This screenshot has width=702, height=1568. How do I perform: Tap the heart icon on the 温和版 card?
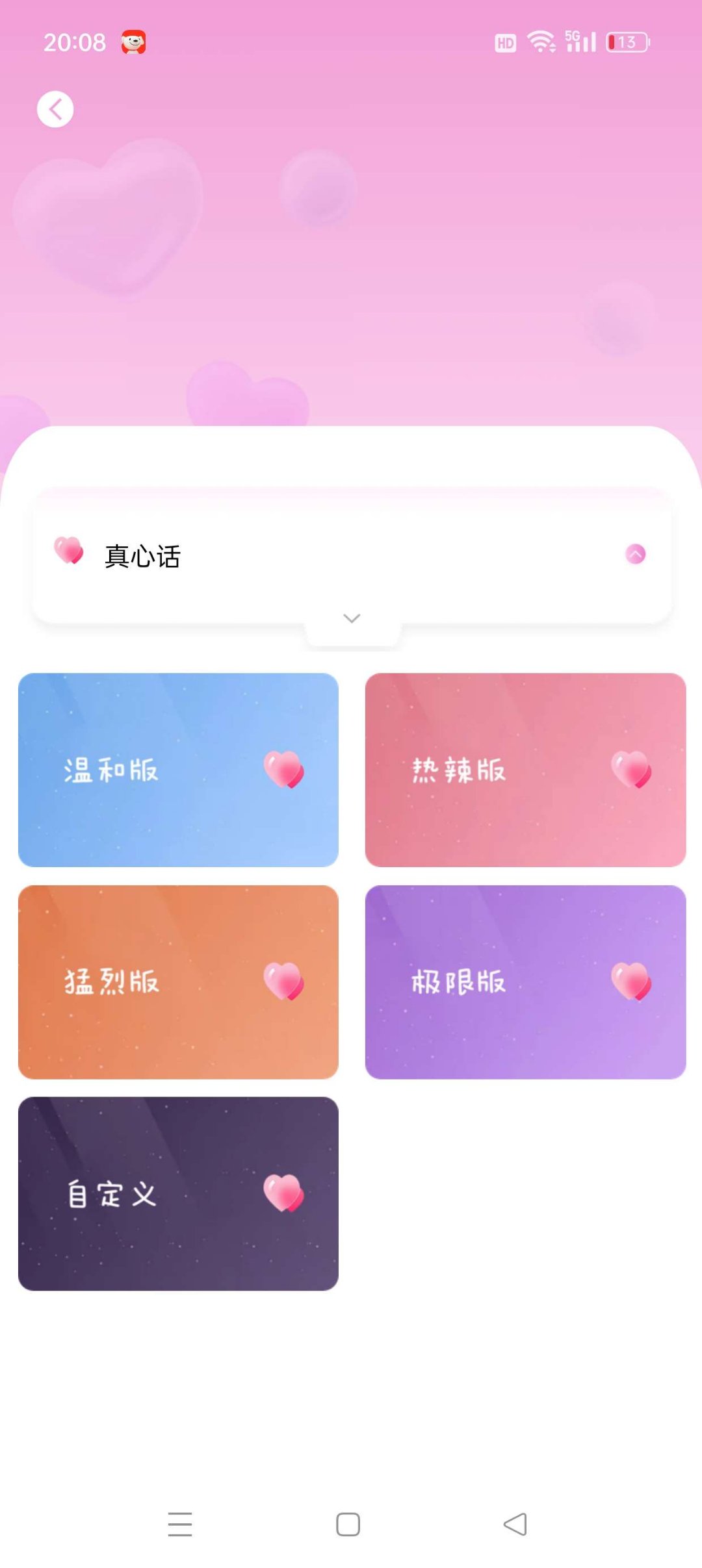(x=284, y=770)
